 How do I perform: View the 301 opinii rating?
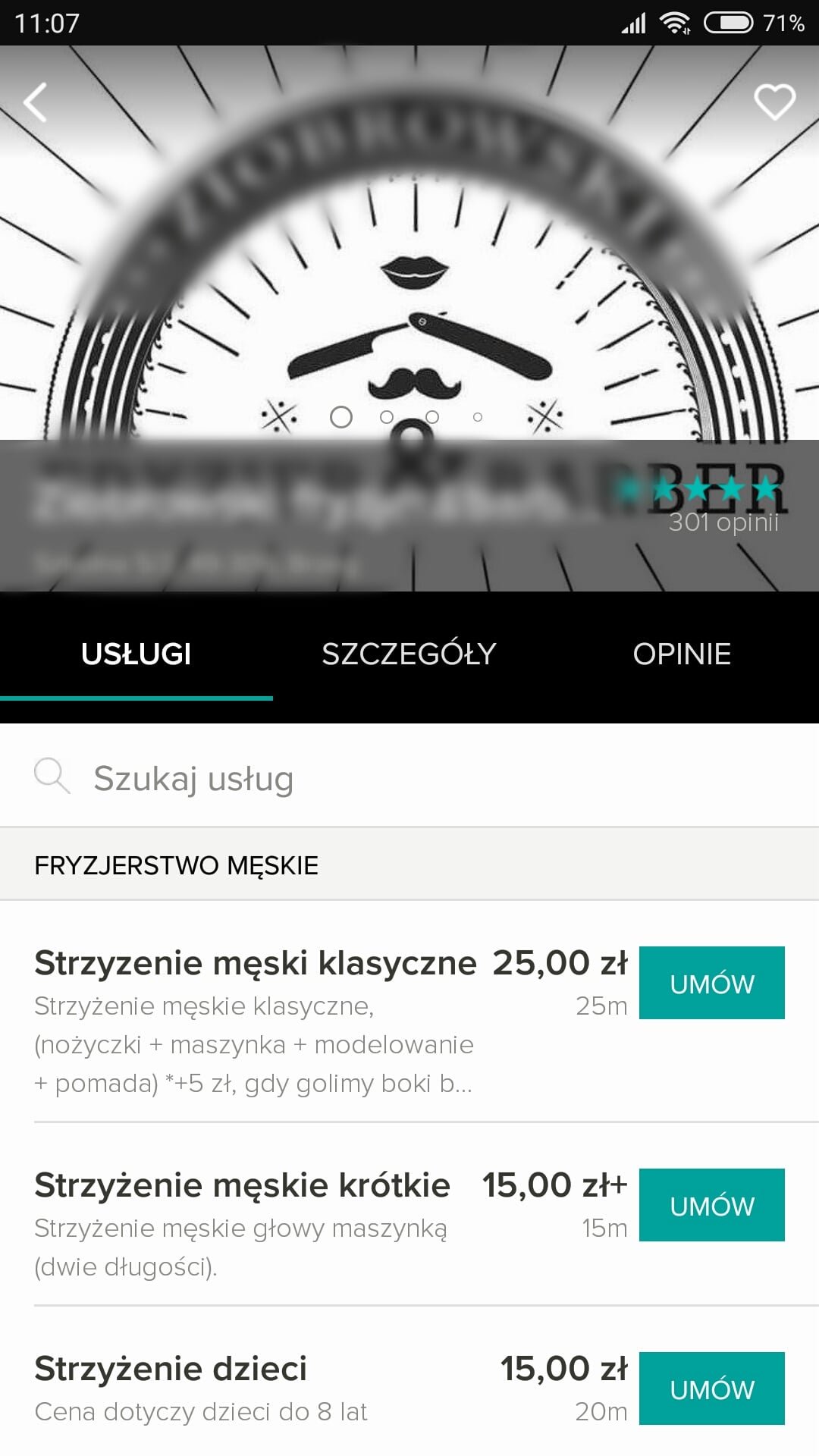(723, 522)
